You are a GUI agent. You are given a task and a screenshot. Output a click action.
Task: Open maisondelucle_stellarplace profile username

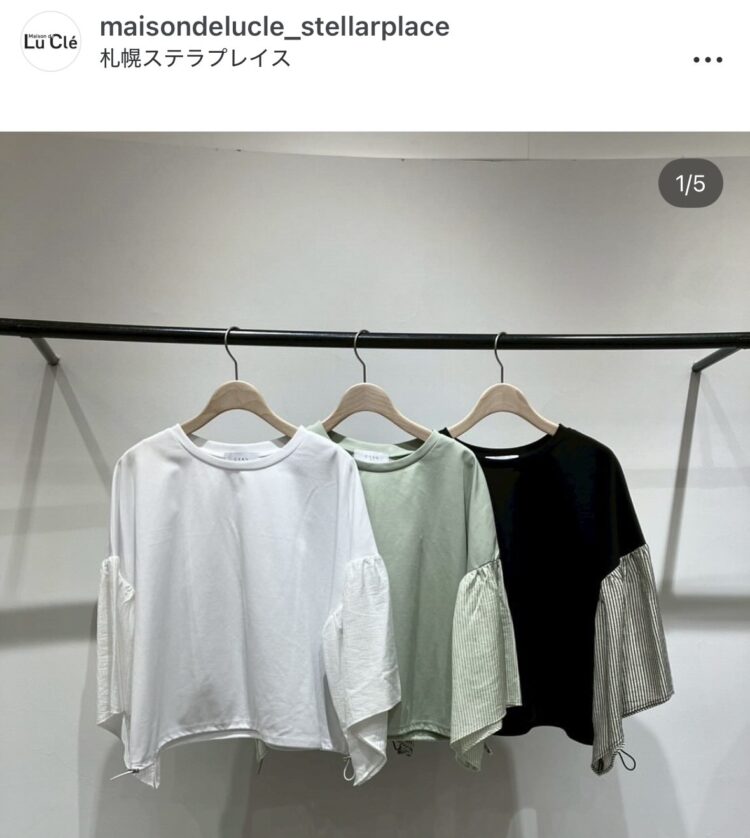(x=275, y=26)
